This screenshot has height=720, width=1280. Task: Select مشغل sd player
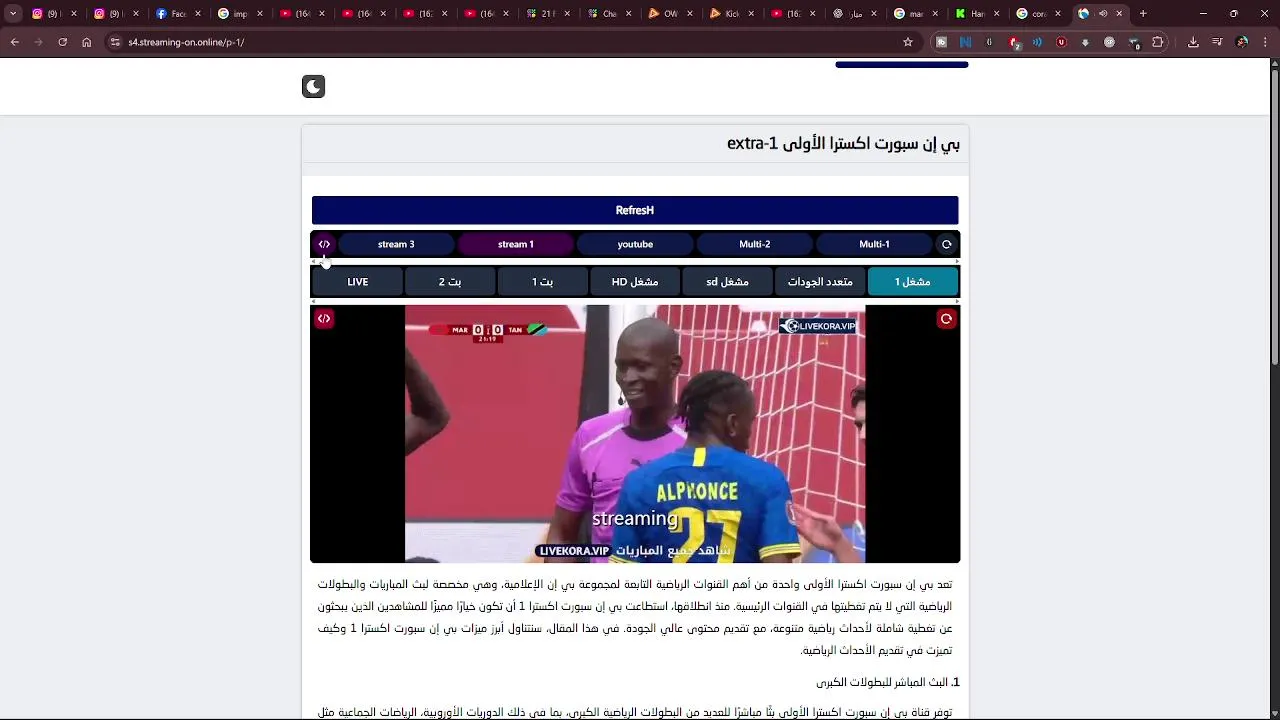(x=727, y=282)
